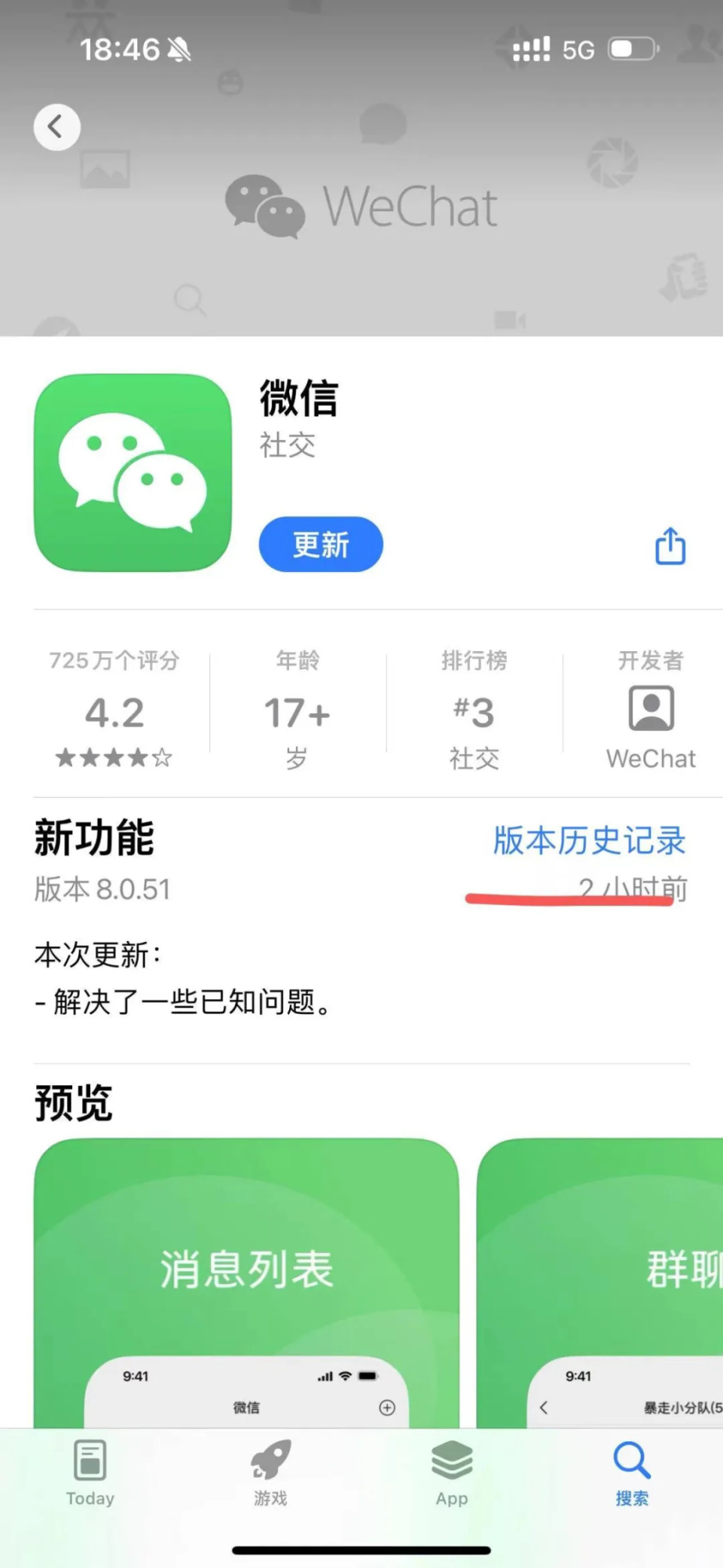Screen dimensions: 723x1568
Task: Open 版本历史记录 version history link
Action: [x=587, y=842]
